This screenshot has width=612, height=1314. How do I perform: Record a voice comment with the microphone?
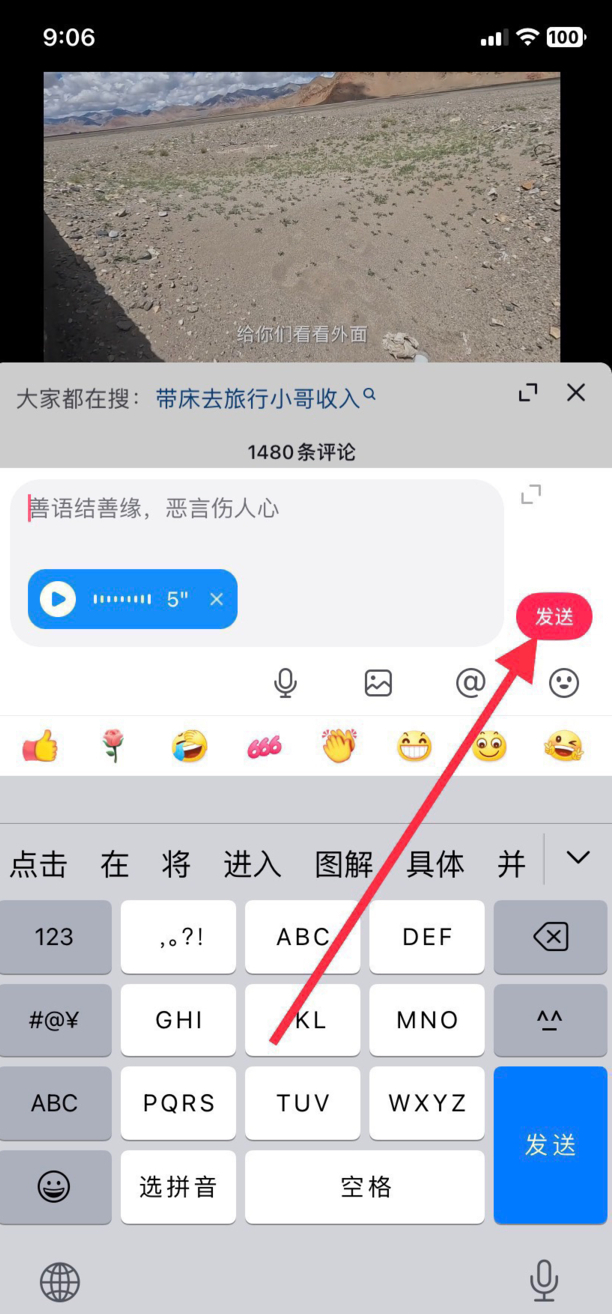[285, 683]
